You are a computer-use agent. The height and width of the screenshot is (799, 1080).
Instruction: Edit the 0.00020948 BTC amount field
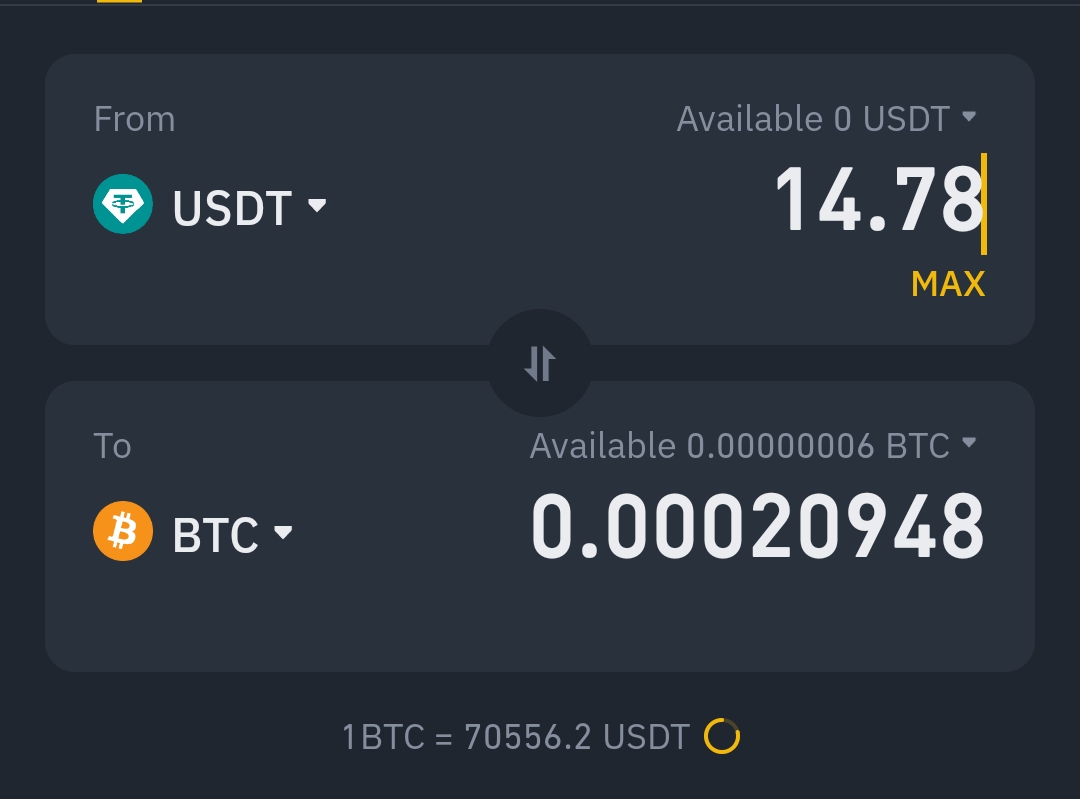[757, 528]
